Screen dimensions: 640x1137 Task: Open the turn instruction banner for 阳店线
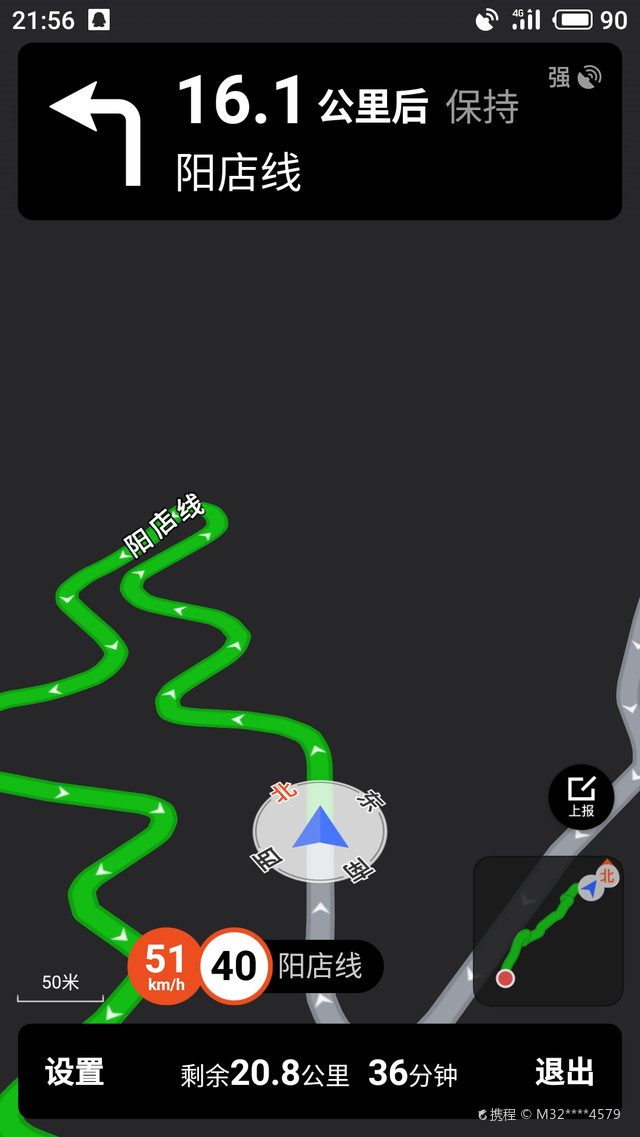pyautogui.click(x=319, y=131)
